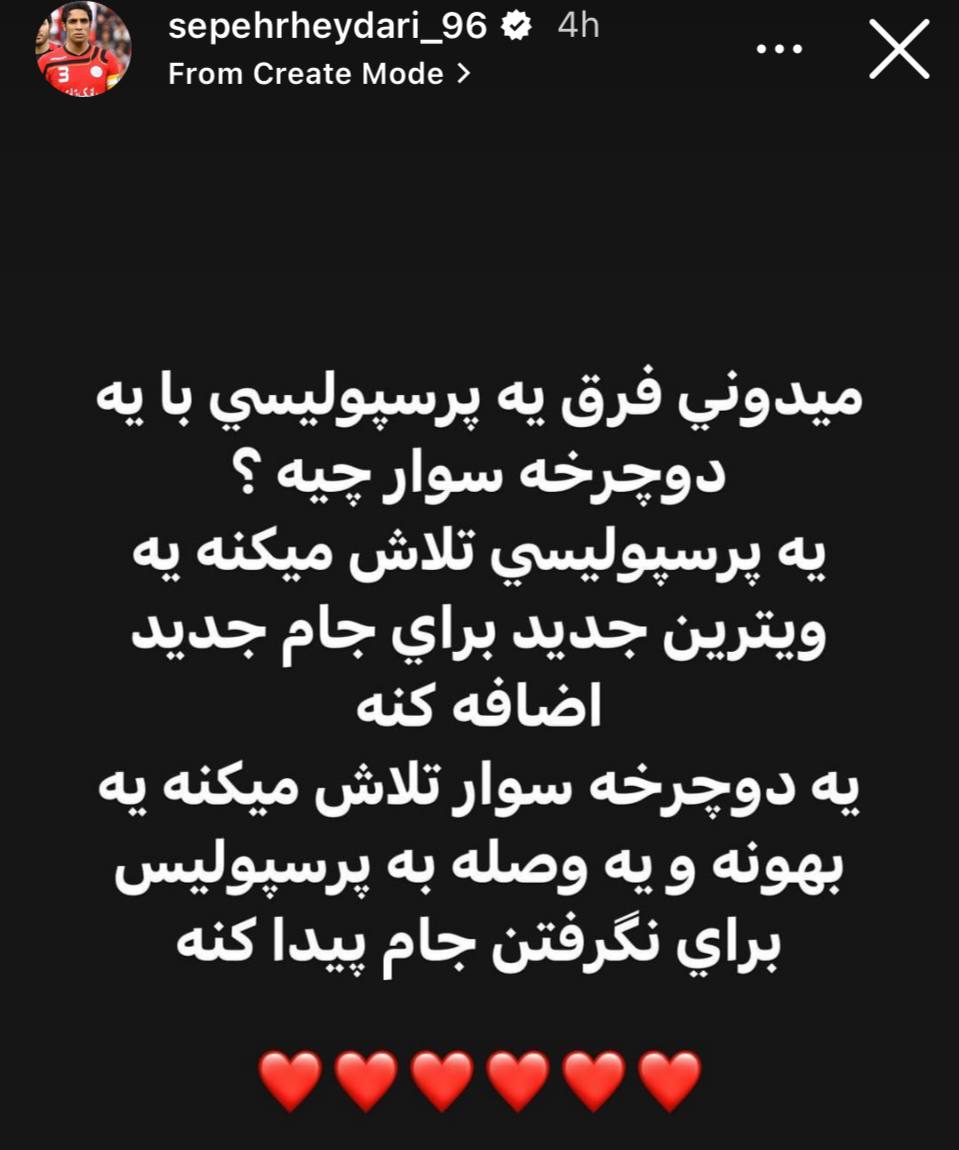The width and height of the screenshot is (959, 1150).
Task: Close the story viewer
Action: (x=899, y=51)
